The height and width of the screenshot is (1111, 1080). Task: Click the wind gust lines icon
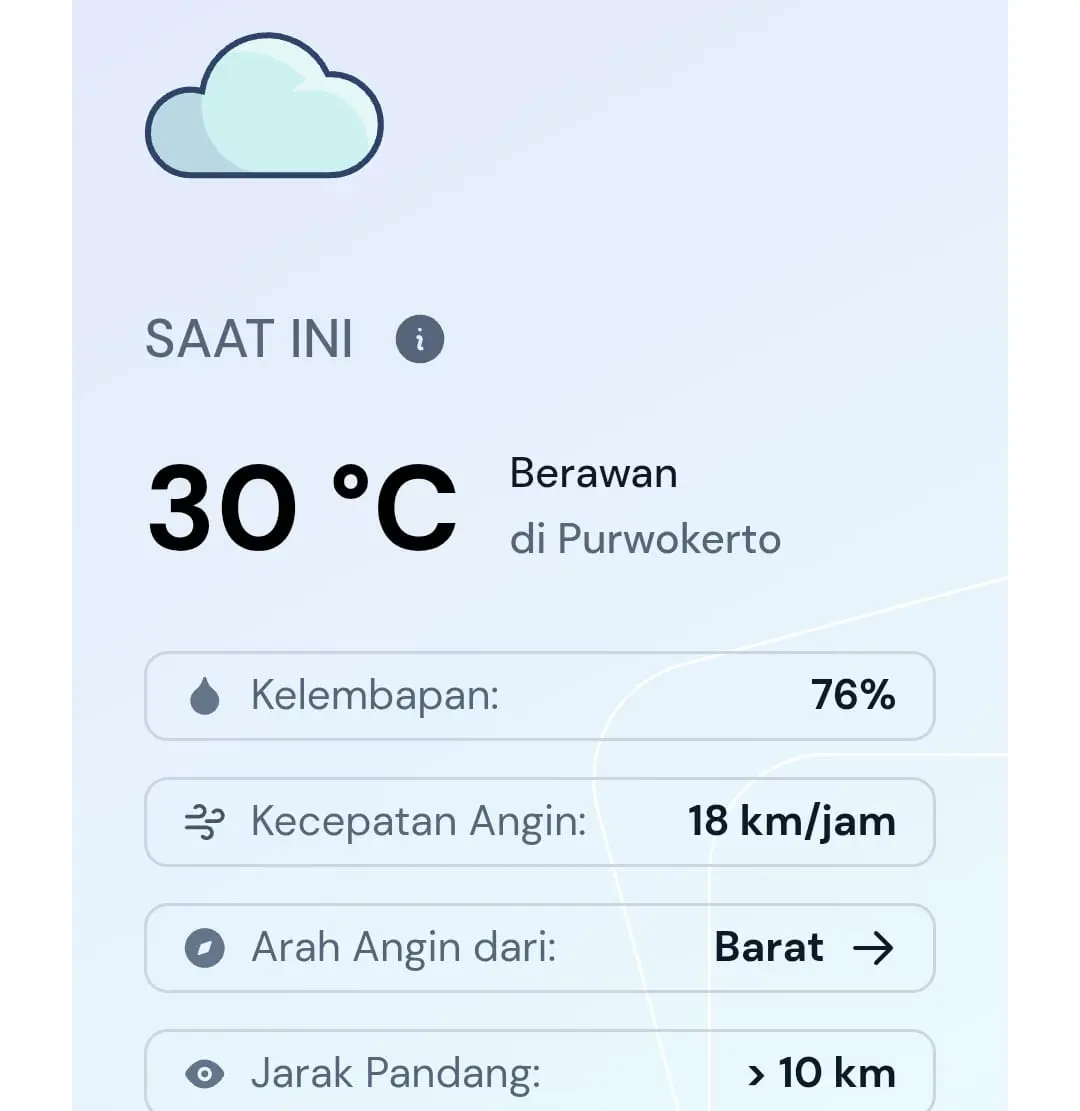204,822
